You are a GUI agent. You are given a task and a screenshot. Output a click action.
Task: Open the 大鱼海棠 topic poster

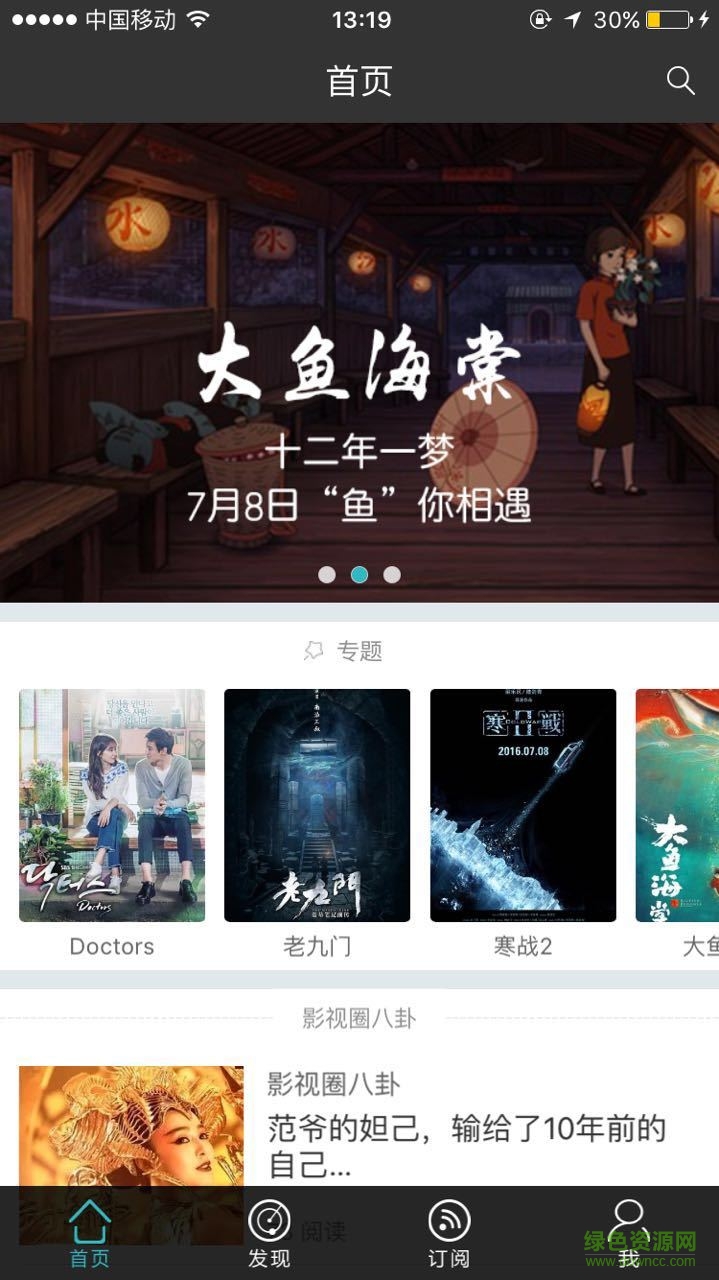tap(677, 805)
